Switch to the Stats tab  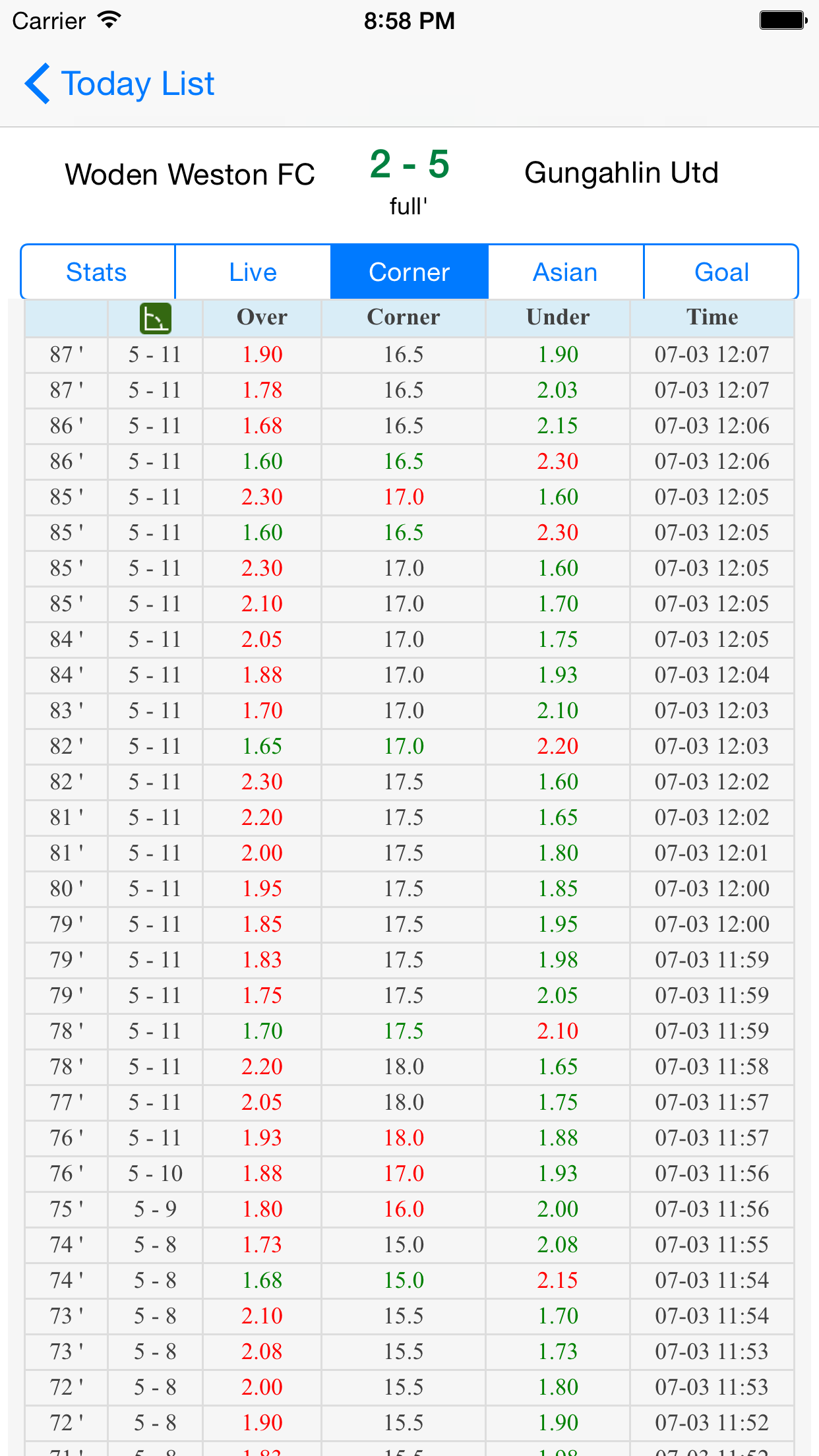pyautogui.click(x=98, y=272)
